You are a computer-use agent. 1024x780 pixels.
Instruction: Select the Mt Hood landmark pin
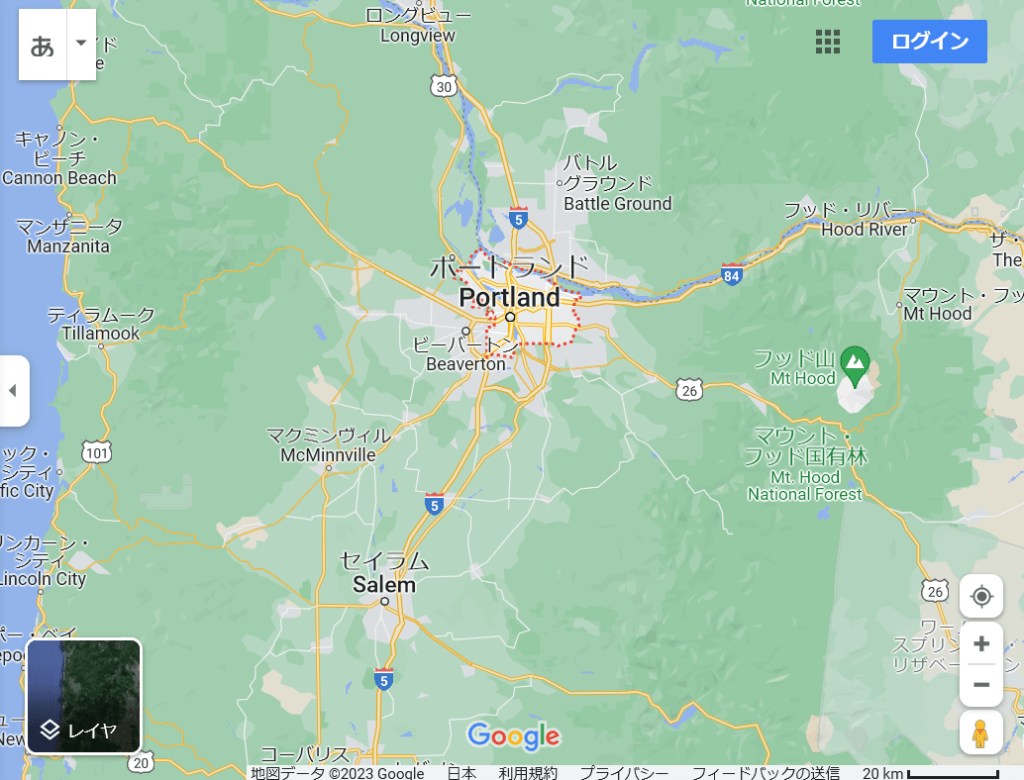[x=854, y=361]
